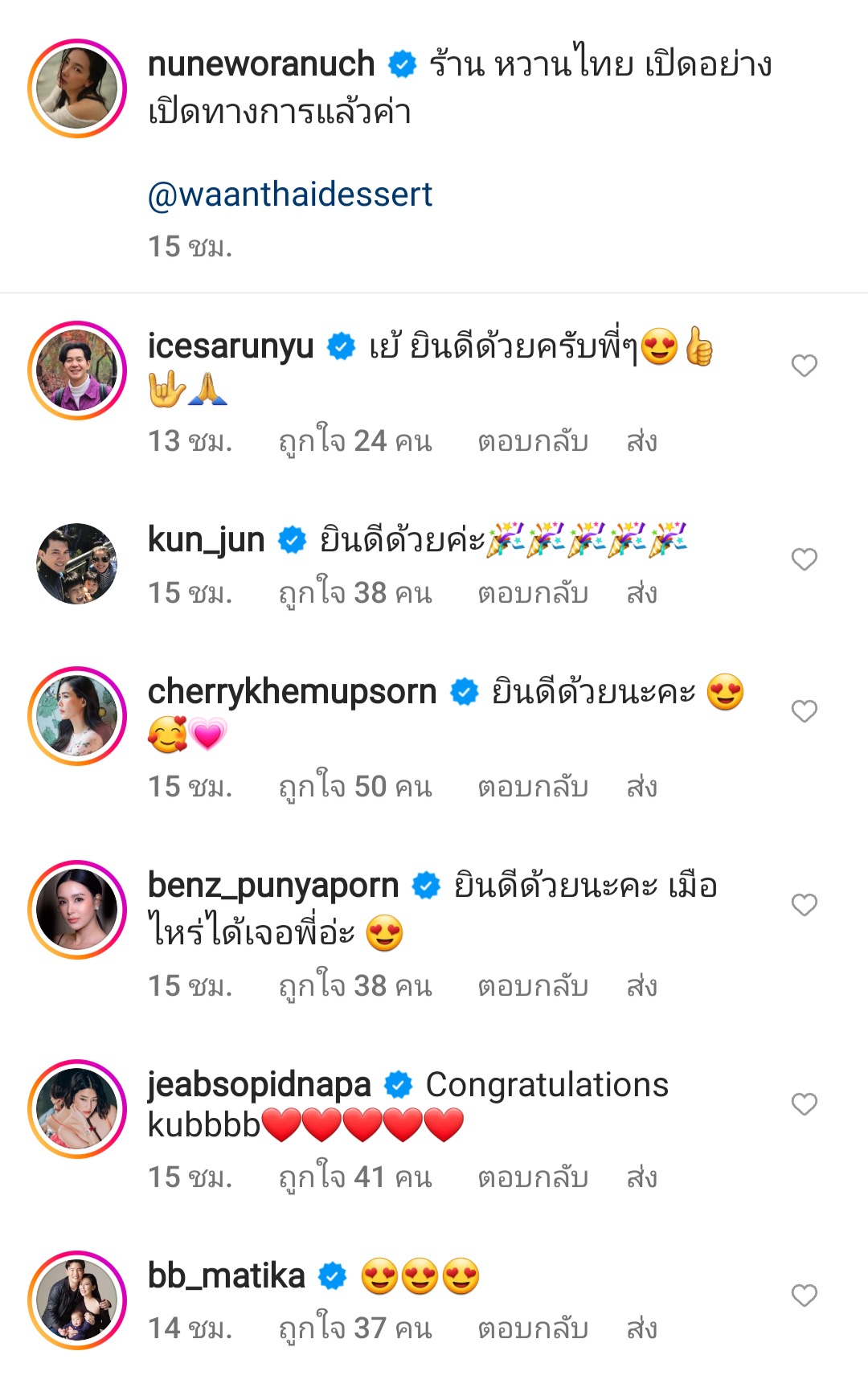View likes on jeabsopidnapa's comment

point(355,1177)
